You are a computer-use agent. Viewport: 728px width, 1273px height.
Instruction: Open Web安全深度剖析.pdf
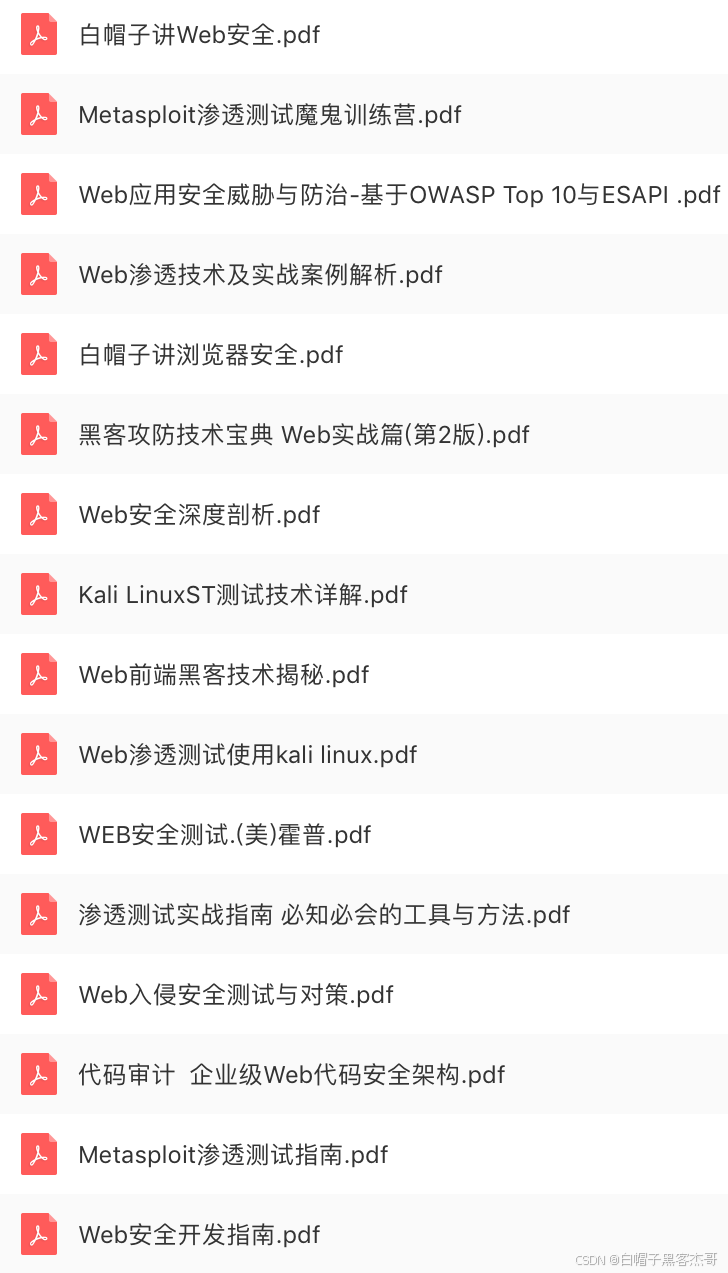pos(364,514)
